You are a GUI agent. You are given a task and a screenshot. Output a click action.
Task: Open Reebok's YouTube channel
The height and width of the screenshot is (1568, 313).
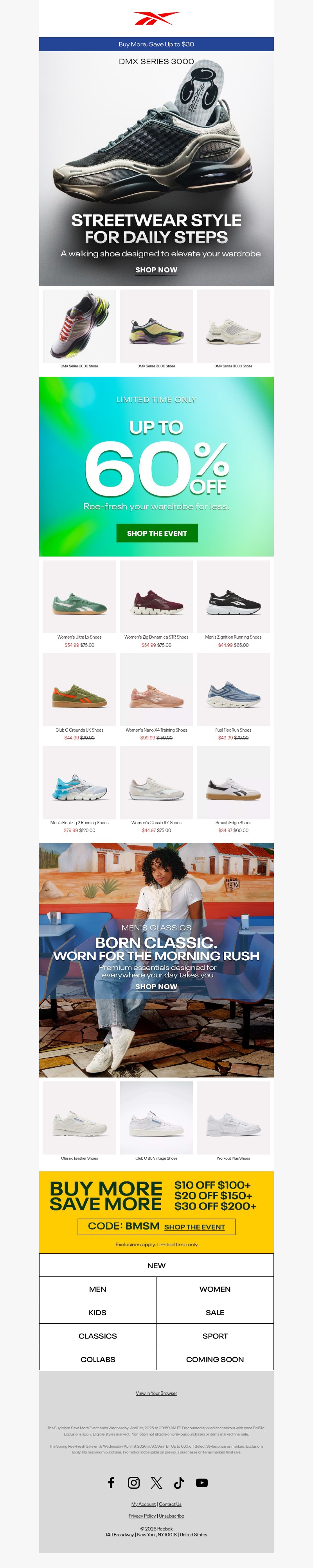click(x=201, y=1483)
